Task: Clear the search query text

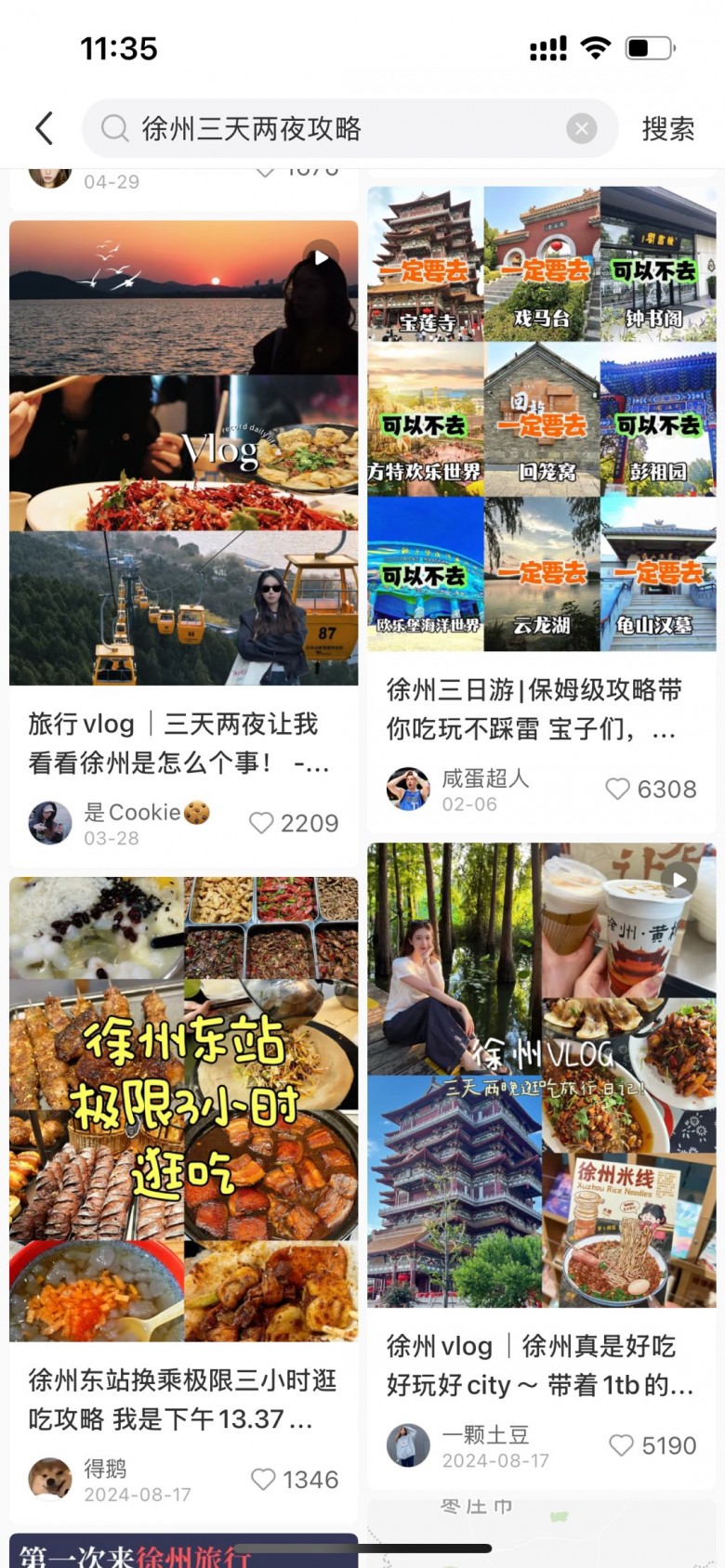Action: pyautogui.click(x=582, y=128)
